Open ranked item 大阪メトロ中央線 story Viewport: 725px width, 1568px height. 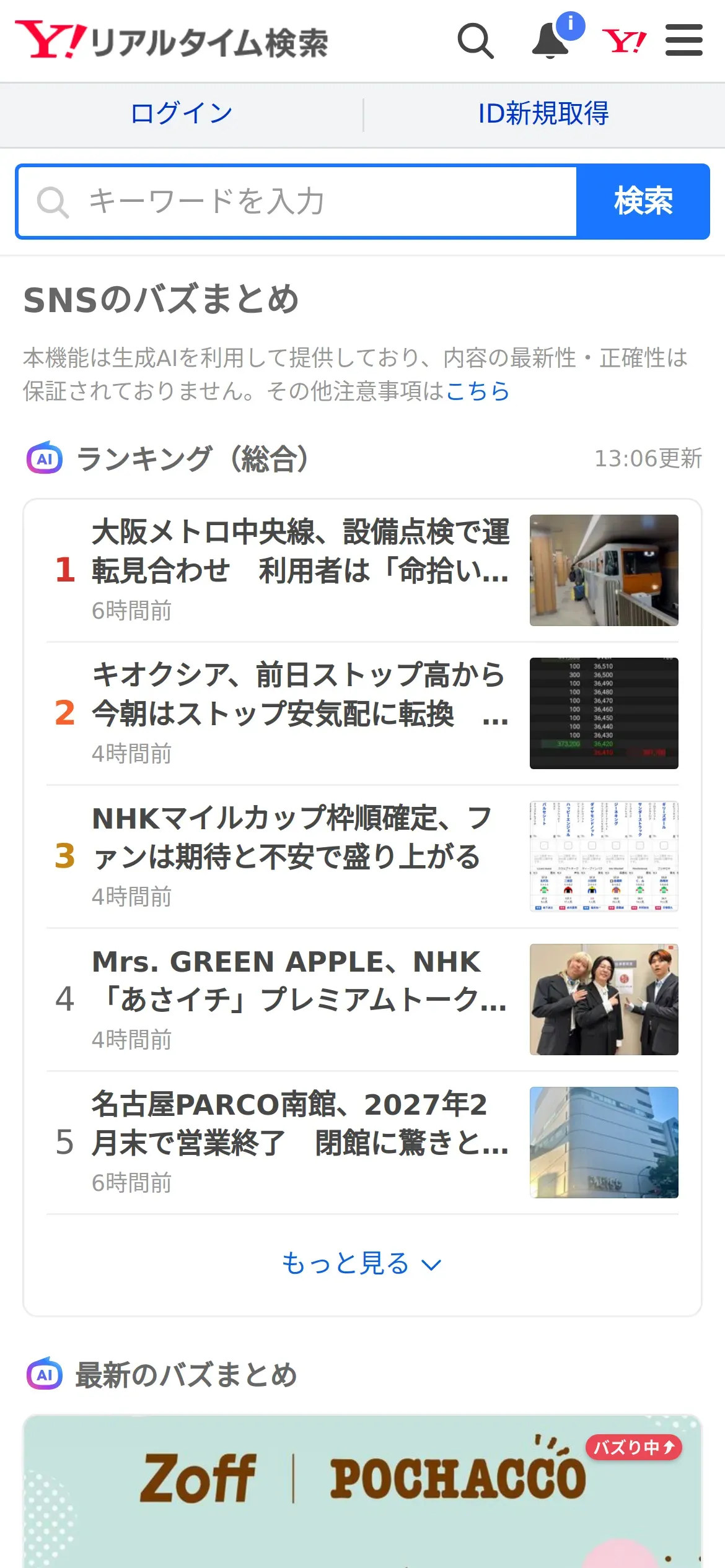pos(362,570)
